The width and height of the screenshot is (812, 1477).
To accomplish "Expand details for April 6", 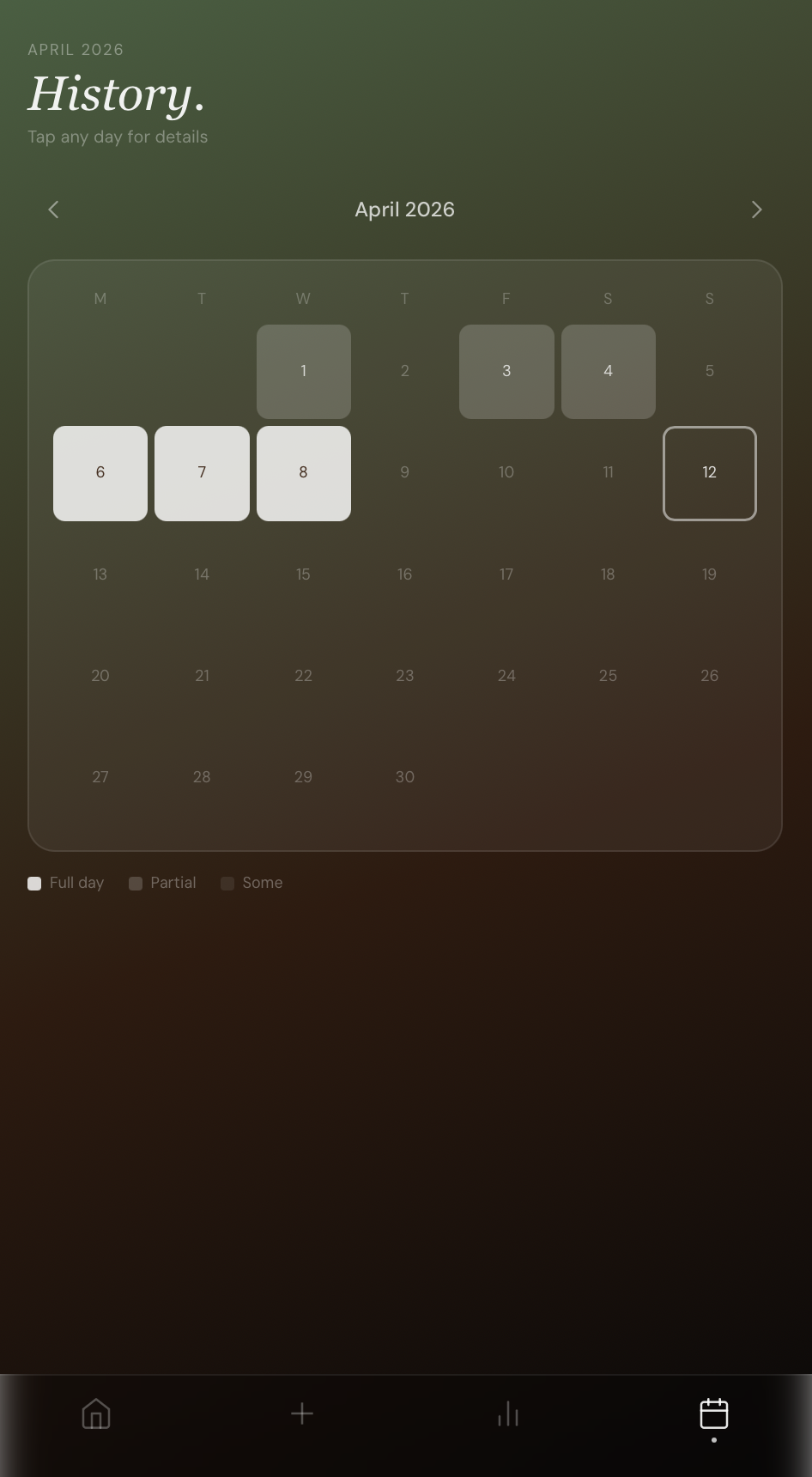I will pyautogui.click(x=100, y=473).
